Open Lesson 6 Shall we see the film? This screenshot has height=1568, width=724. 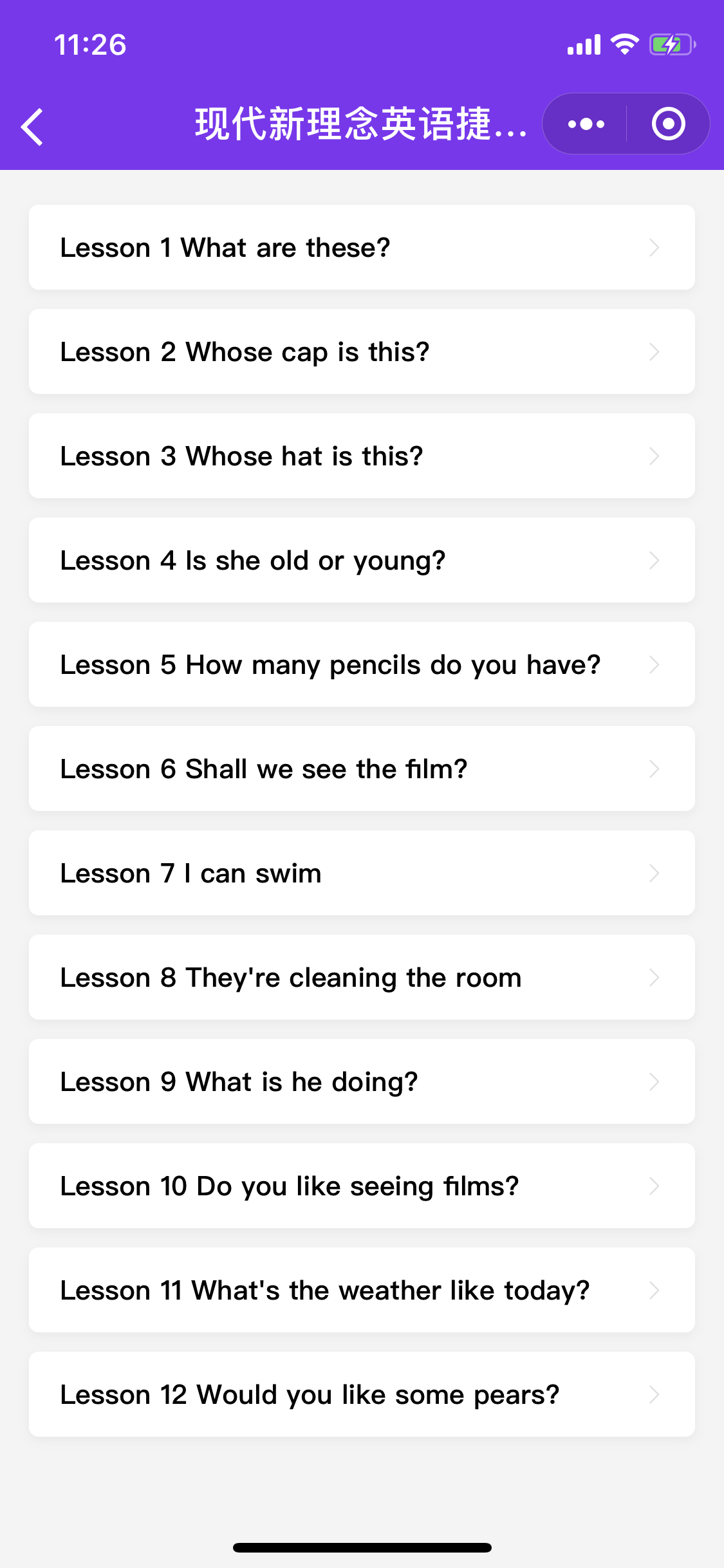pyautogui.click(x=362, y=769)
